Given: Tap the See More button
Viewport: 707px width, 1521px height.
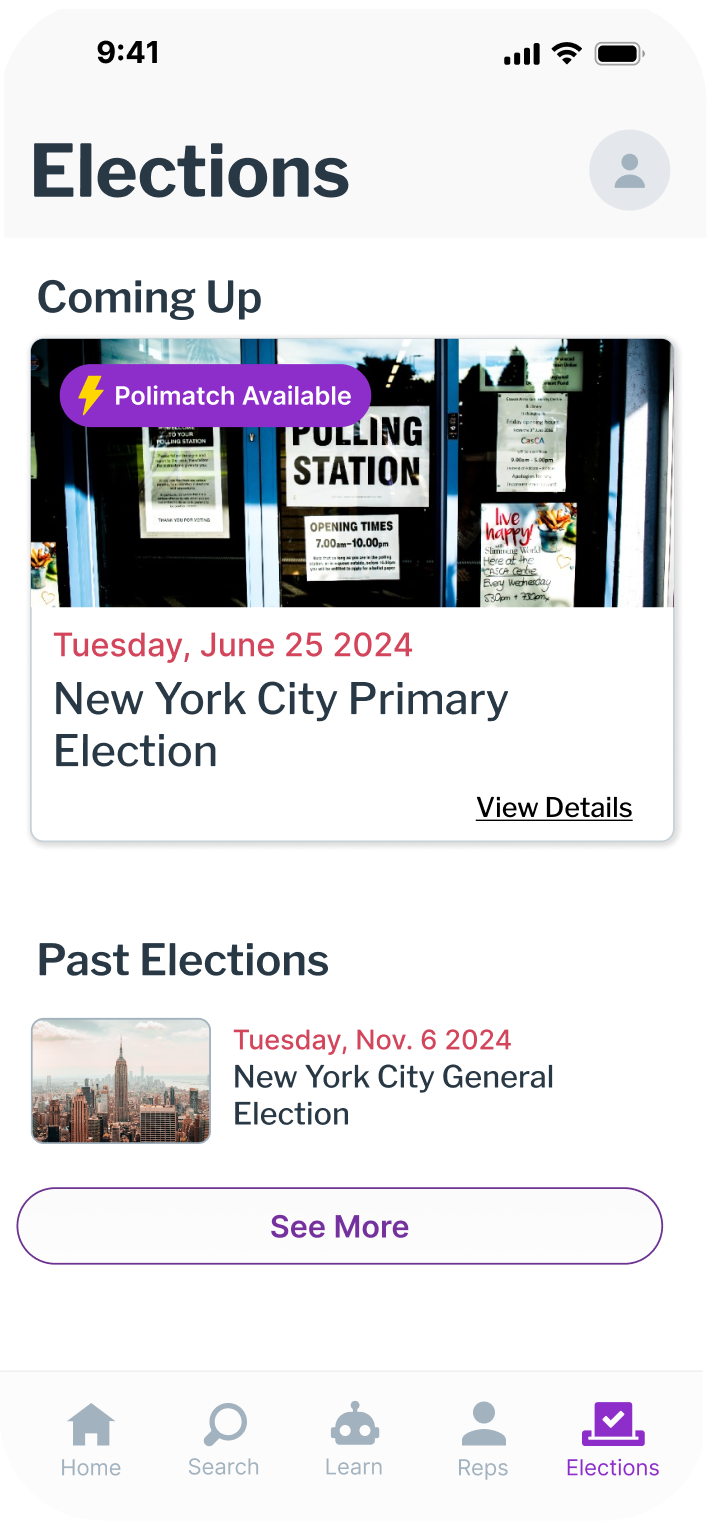Looking at the screenshot, I should [340, 1226].
